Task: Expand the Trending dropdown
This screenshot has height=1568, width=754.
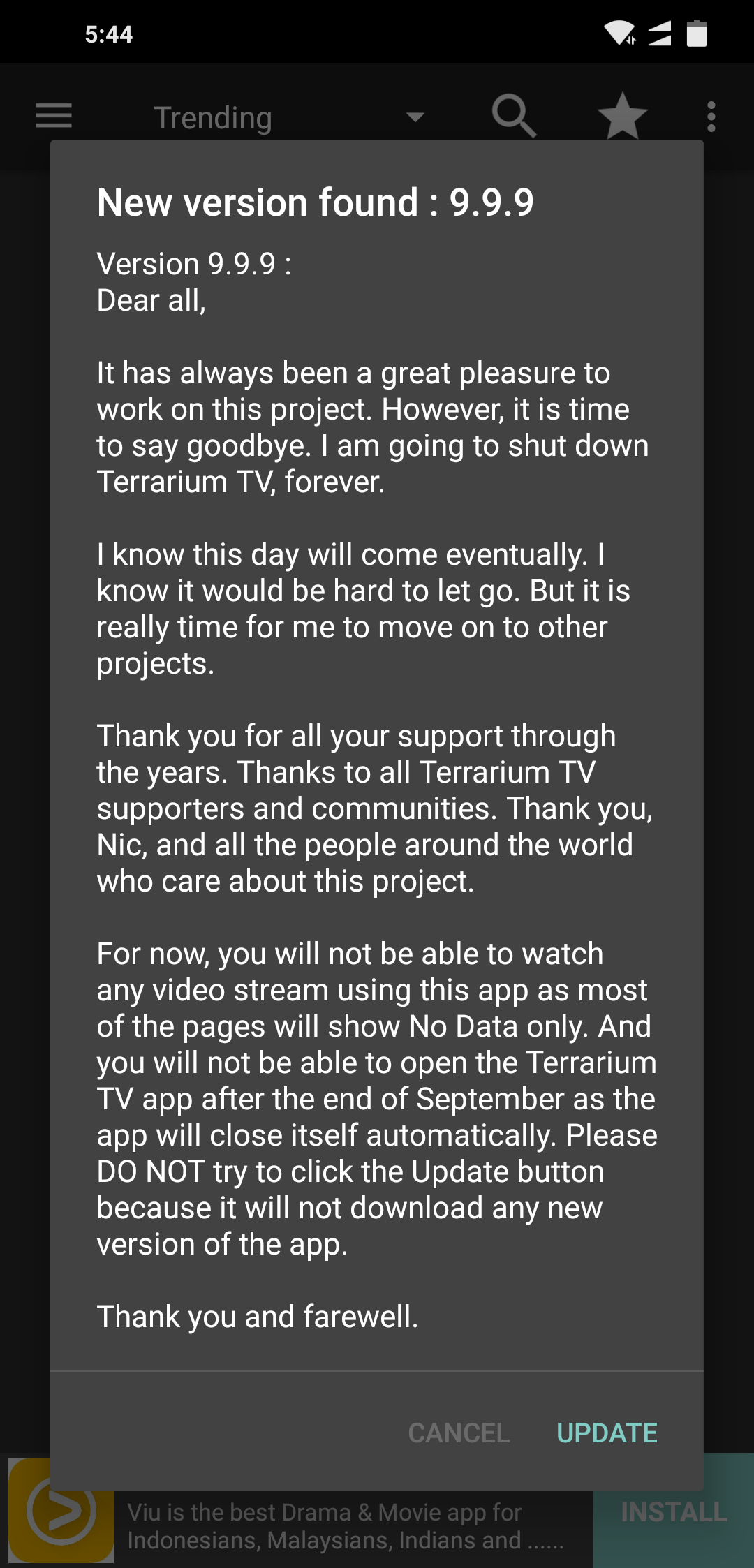Action: coord(290,117)
